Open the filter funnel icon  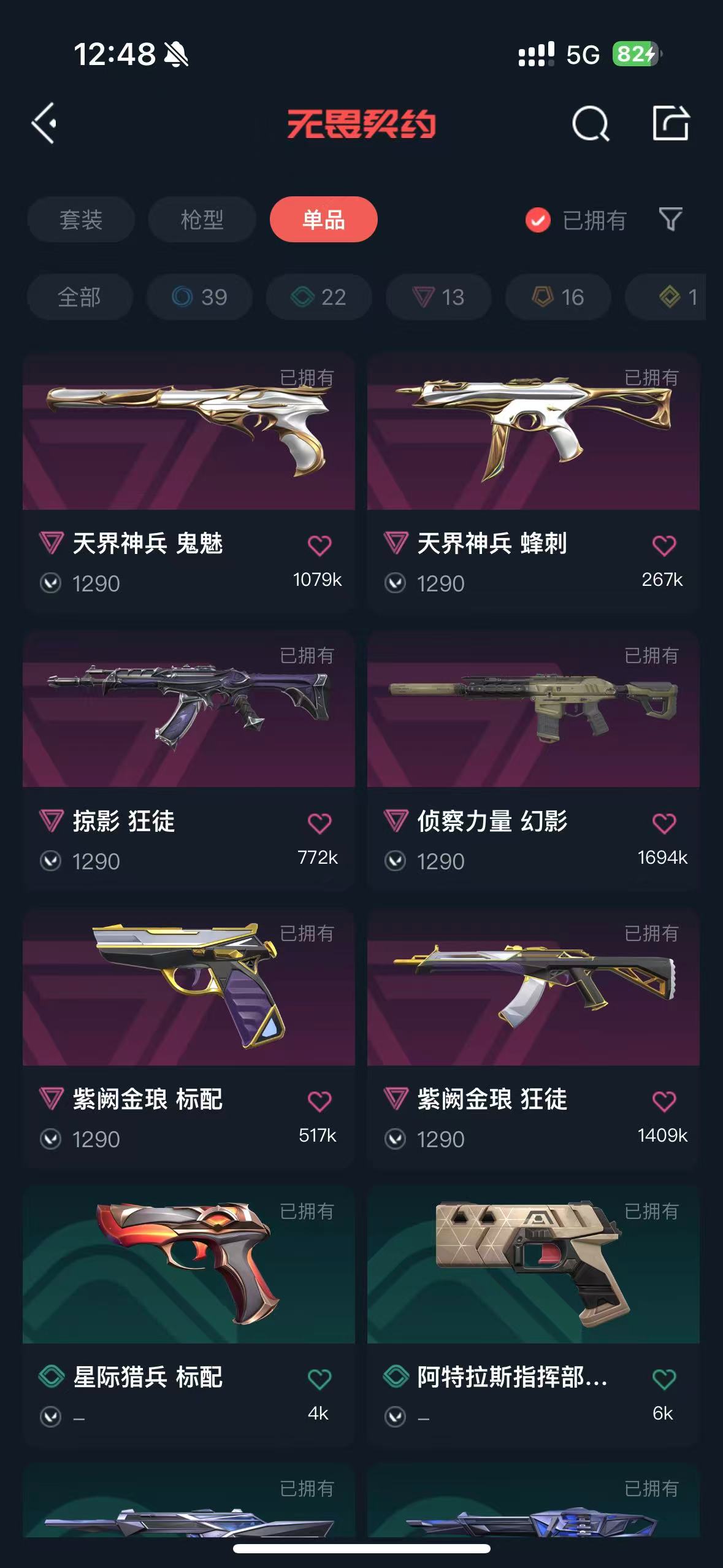point(670,220)
